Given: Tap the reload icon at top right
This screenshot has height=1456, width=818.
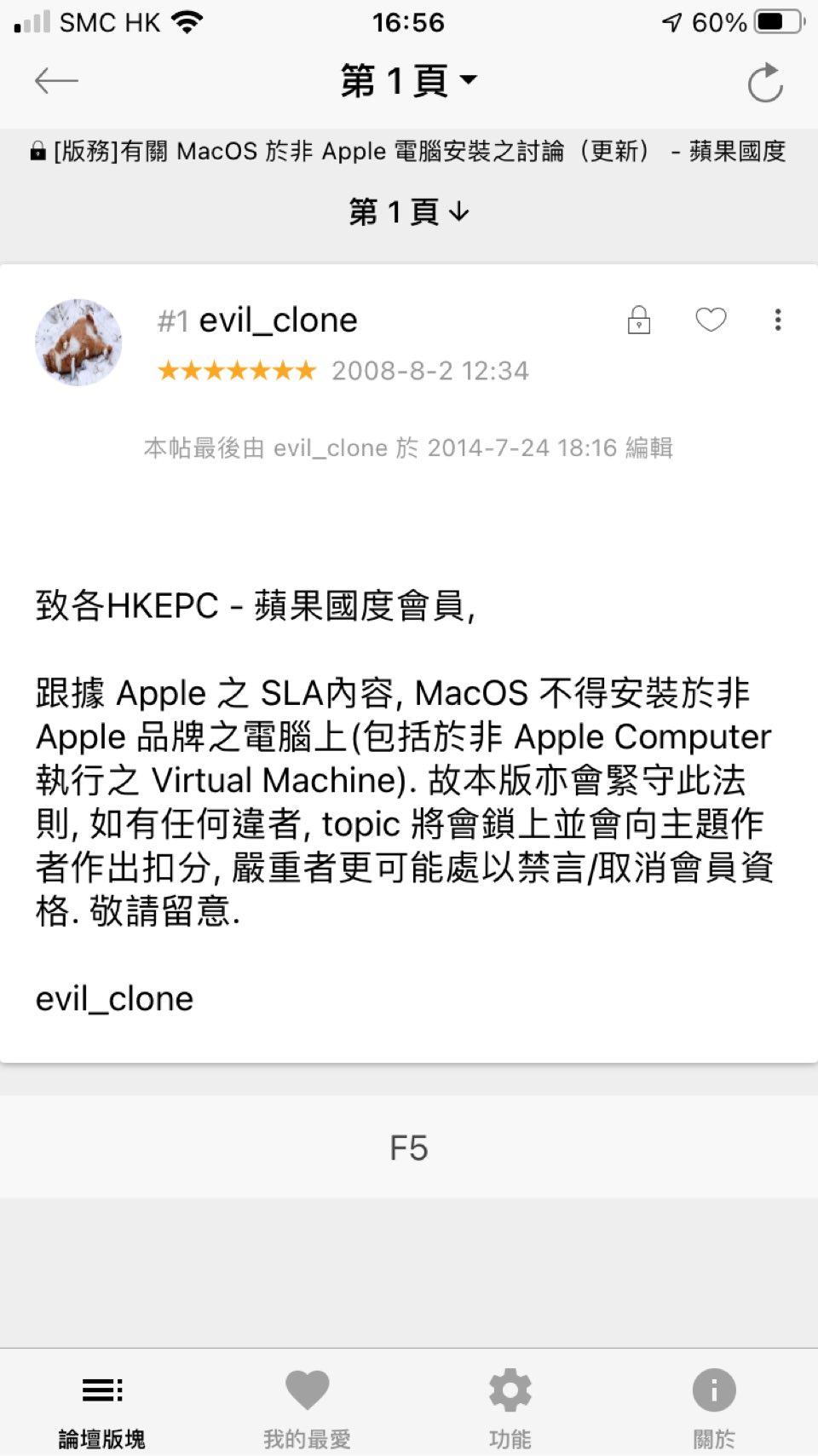Looking at the screenshot, I should (x=764, y=84).
